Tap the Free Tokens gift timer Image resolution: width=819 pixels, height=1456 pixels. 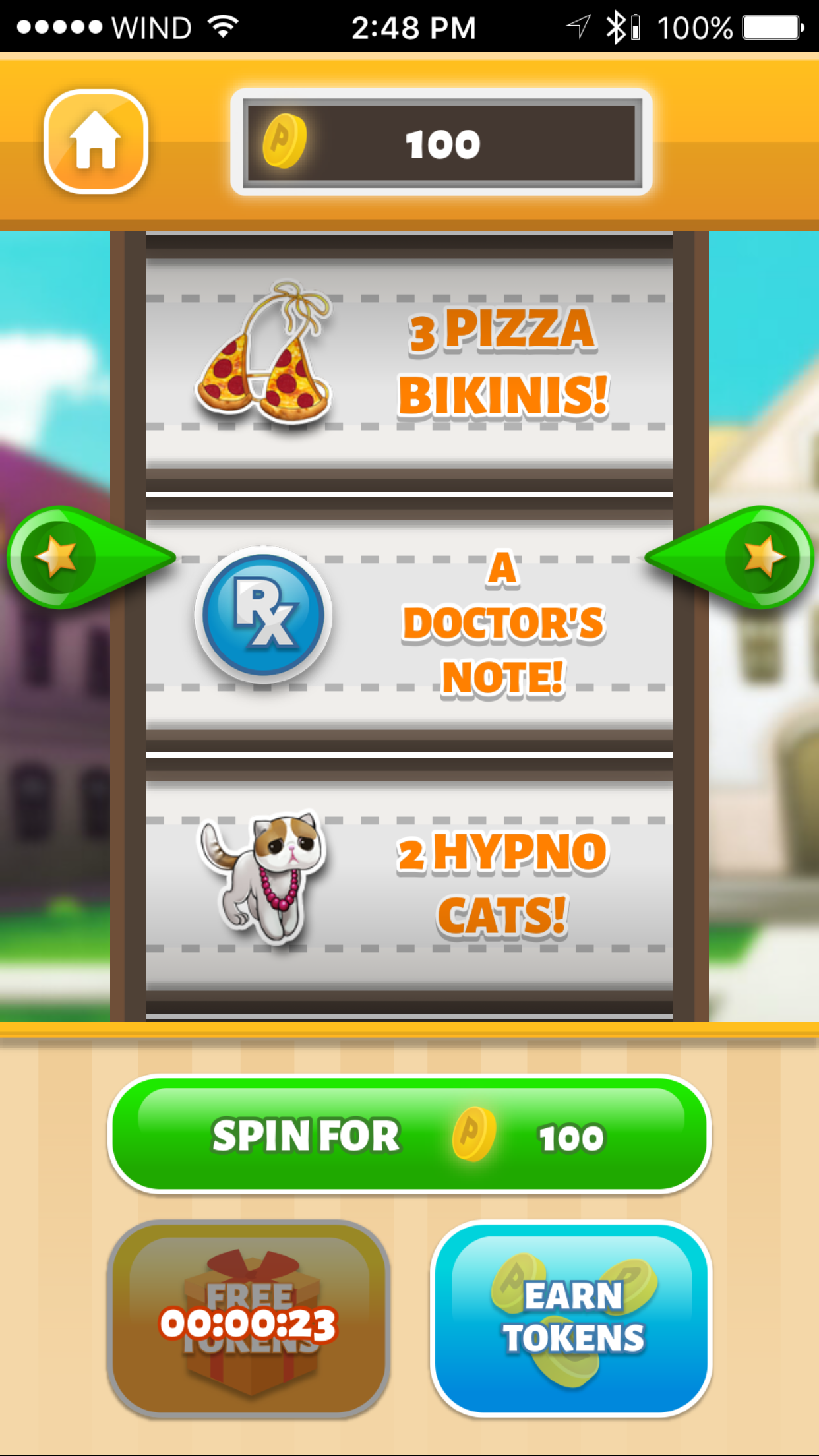tap(249, 1319)
